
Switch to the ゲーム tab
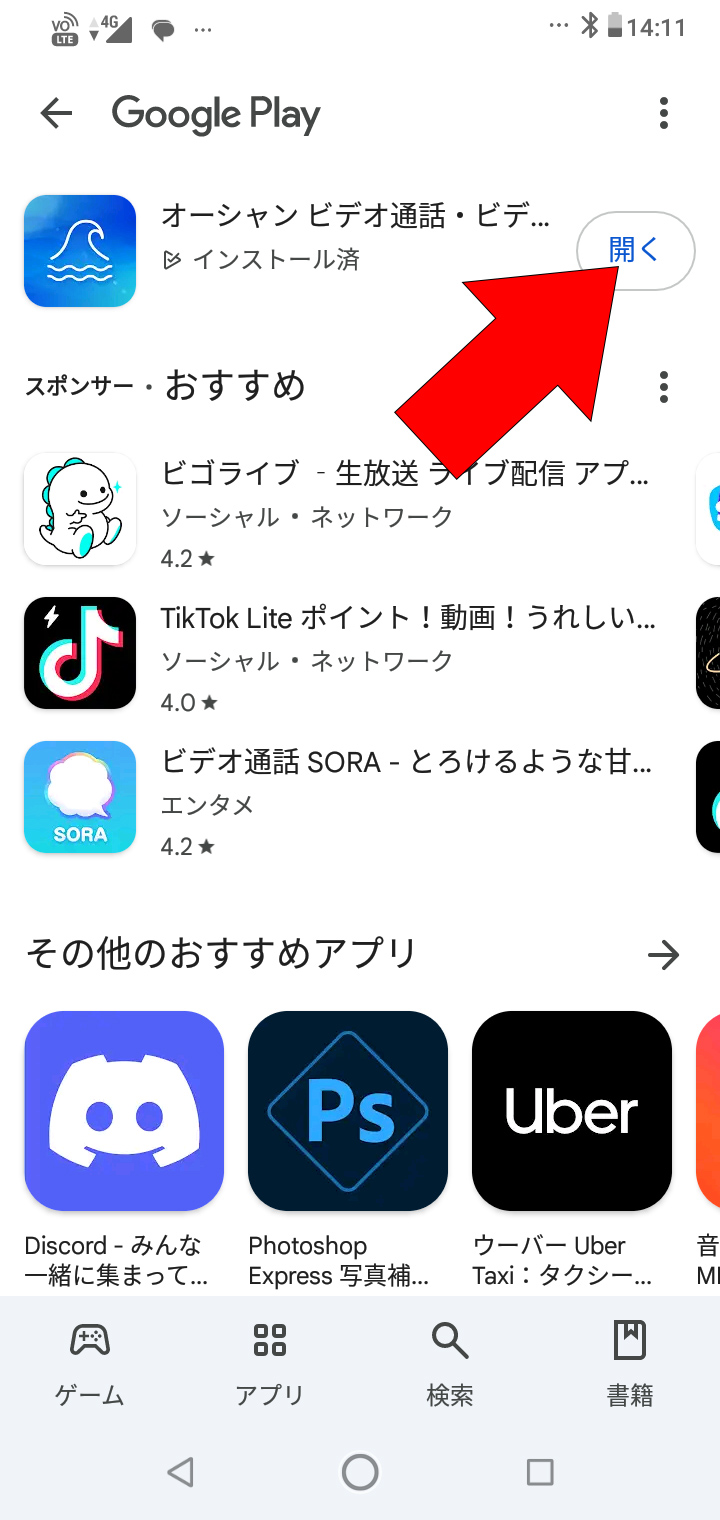[x=90, y=1362]
